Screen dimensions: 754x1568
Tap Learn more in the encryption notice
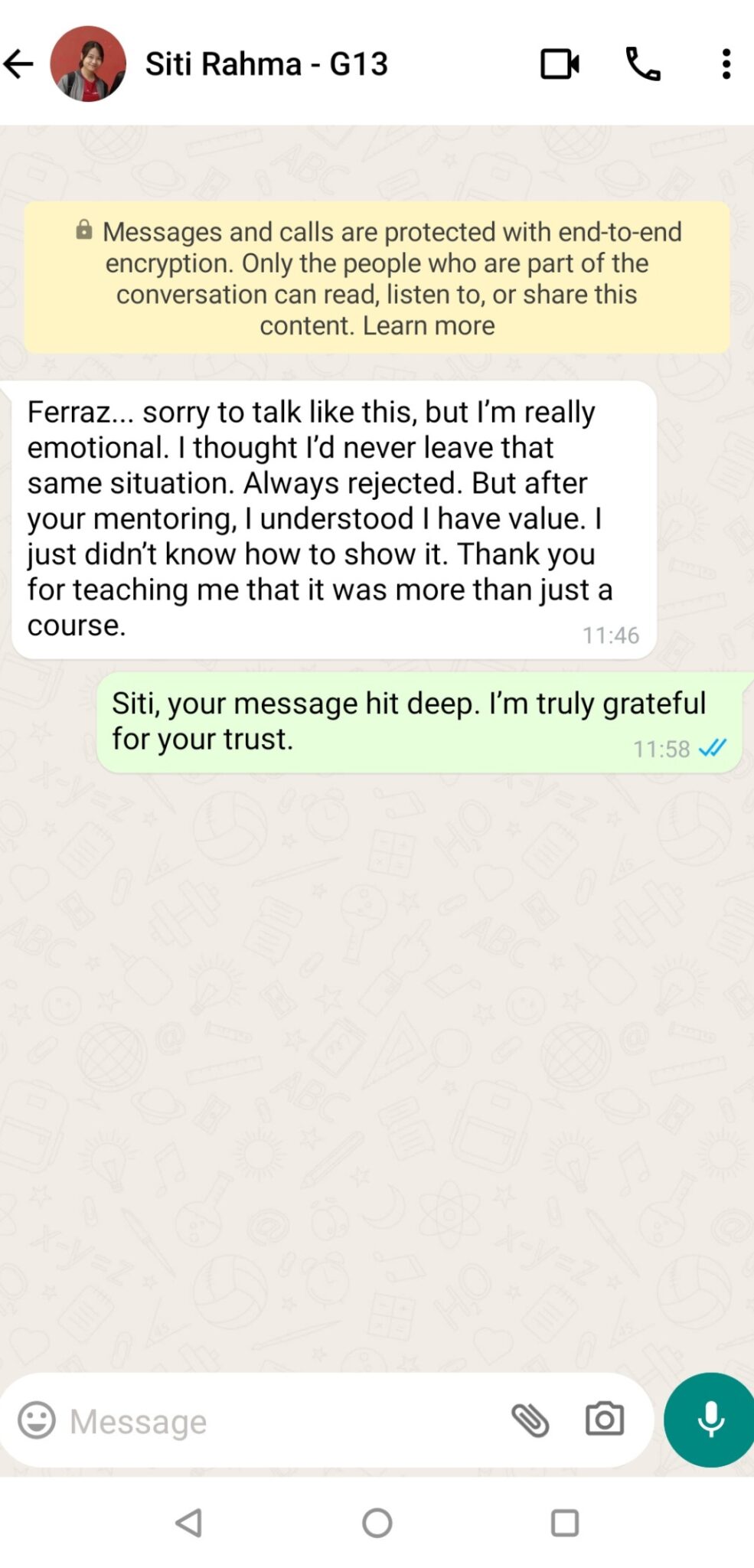tap(429, 326)
